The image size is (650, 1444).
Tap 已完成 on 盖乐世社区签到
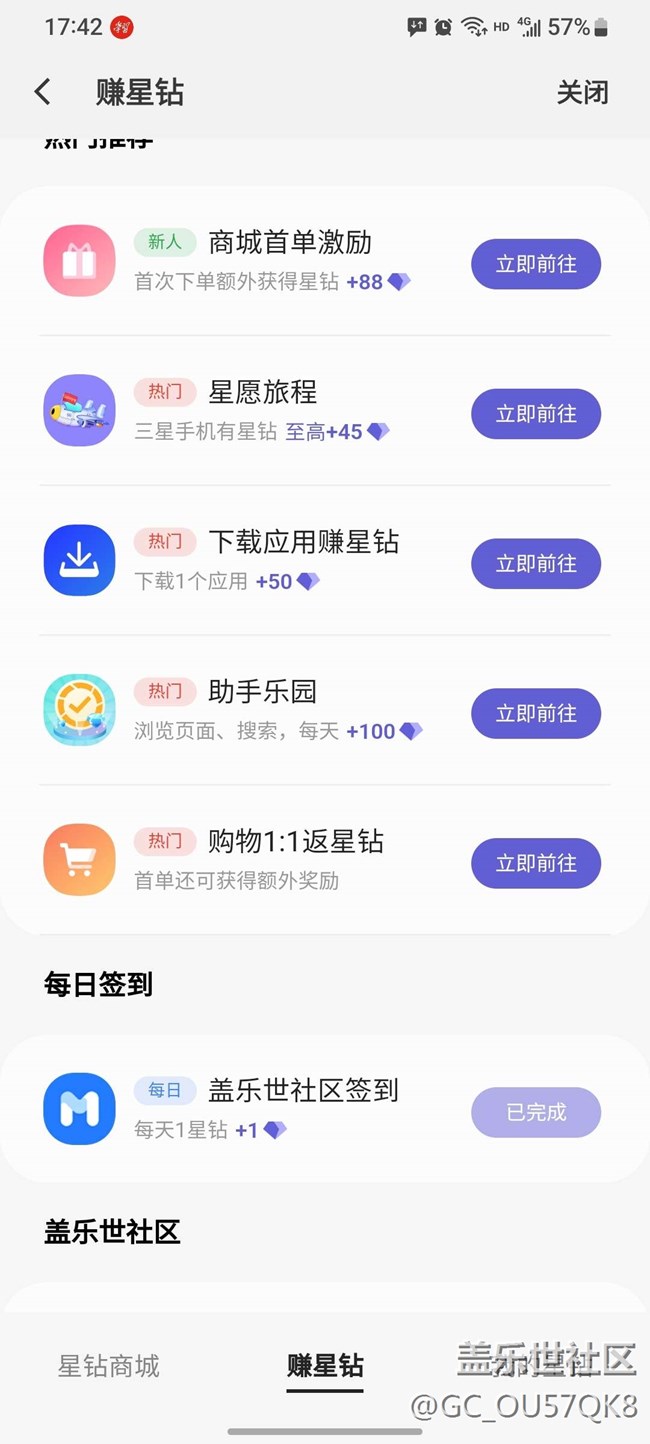click(536, 1112)
